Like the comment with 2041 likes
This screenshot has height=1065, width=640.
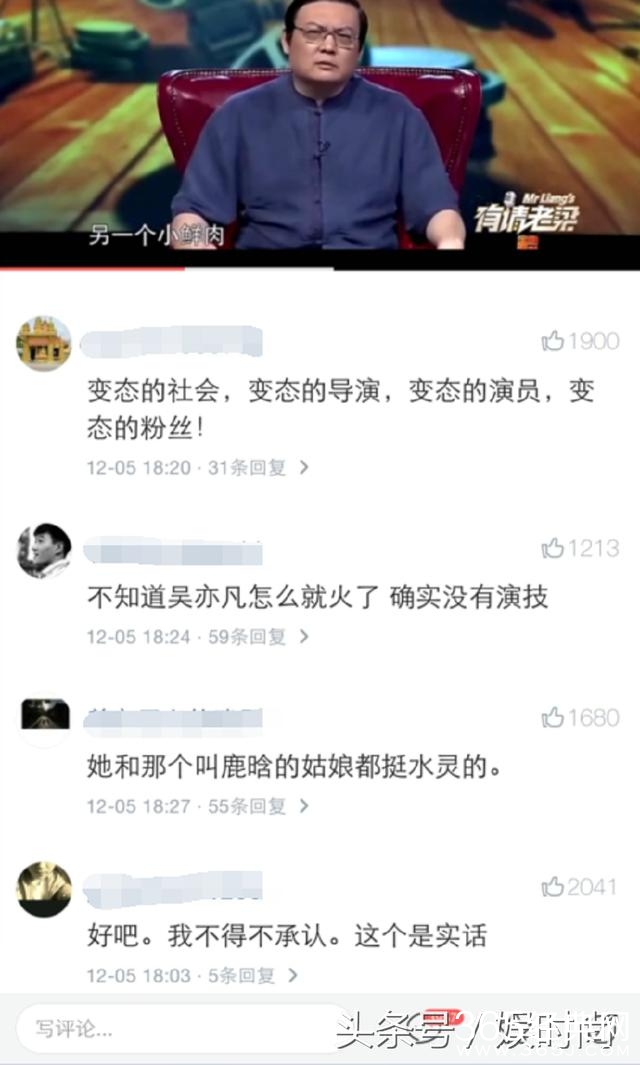point(553,886)
